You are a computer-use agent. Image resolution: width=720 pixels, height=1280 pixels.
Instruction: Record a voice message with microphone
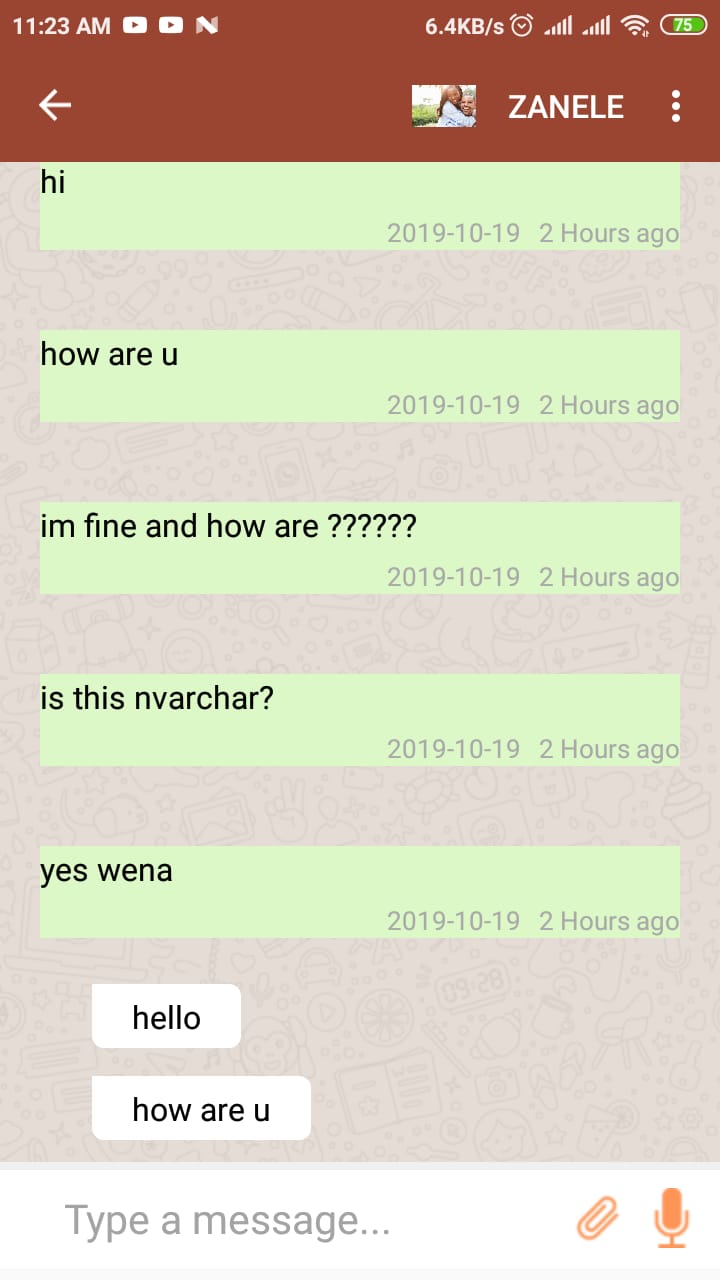click(x=671, y=1218)
